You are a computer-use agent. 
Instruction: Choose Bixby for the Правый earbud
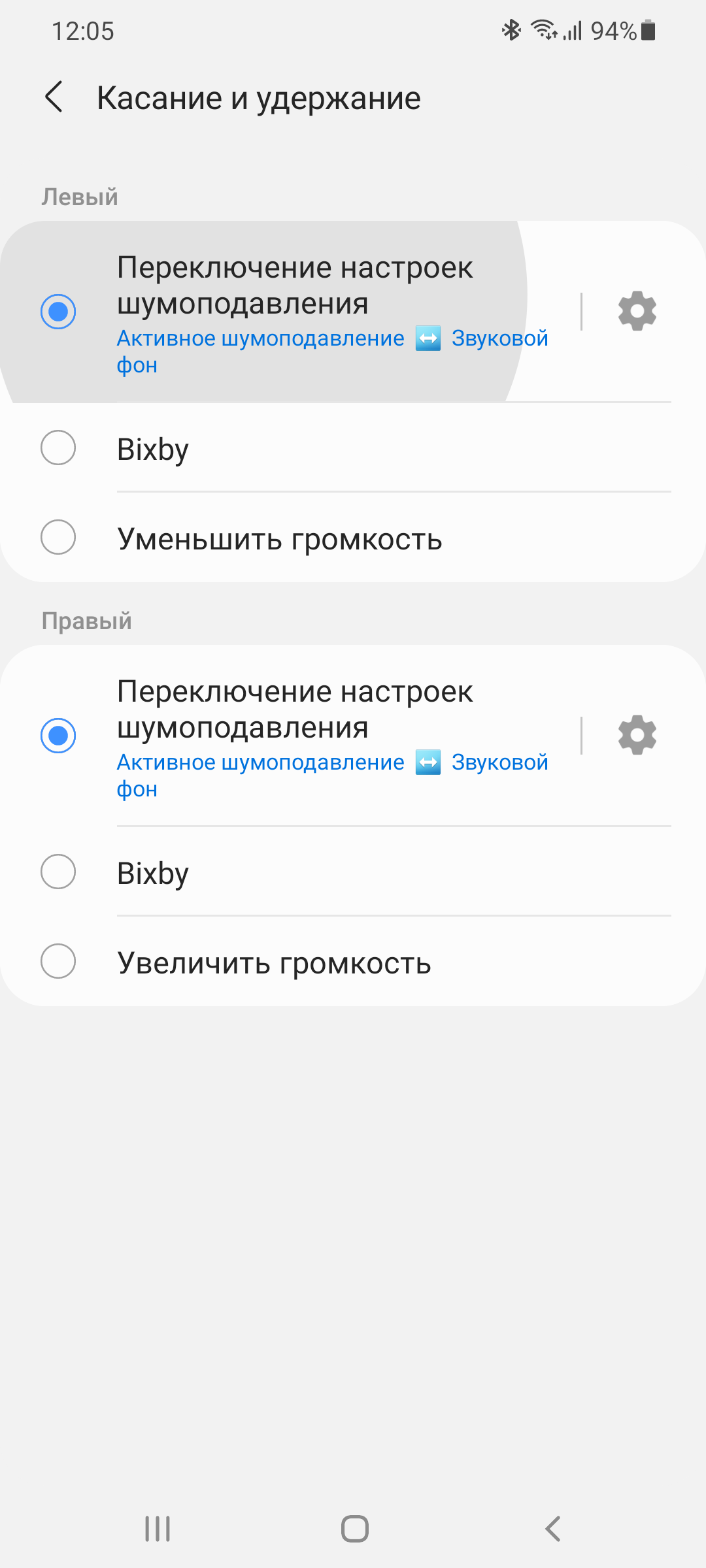pyautogui.click(x=58, y=872)
